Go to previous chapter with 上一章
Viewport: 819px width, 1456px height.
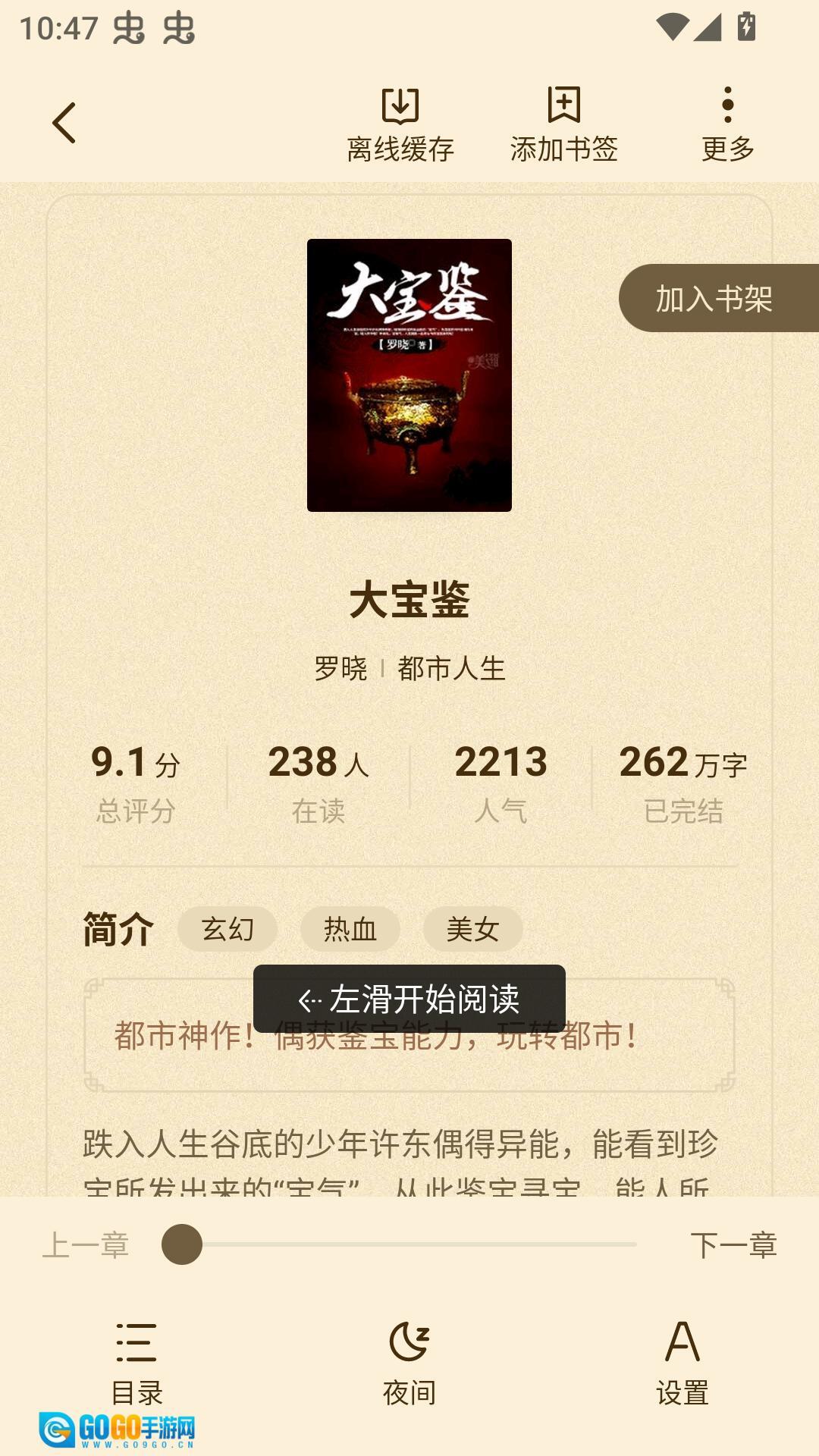(86, 1245)
